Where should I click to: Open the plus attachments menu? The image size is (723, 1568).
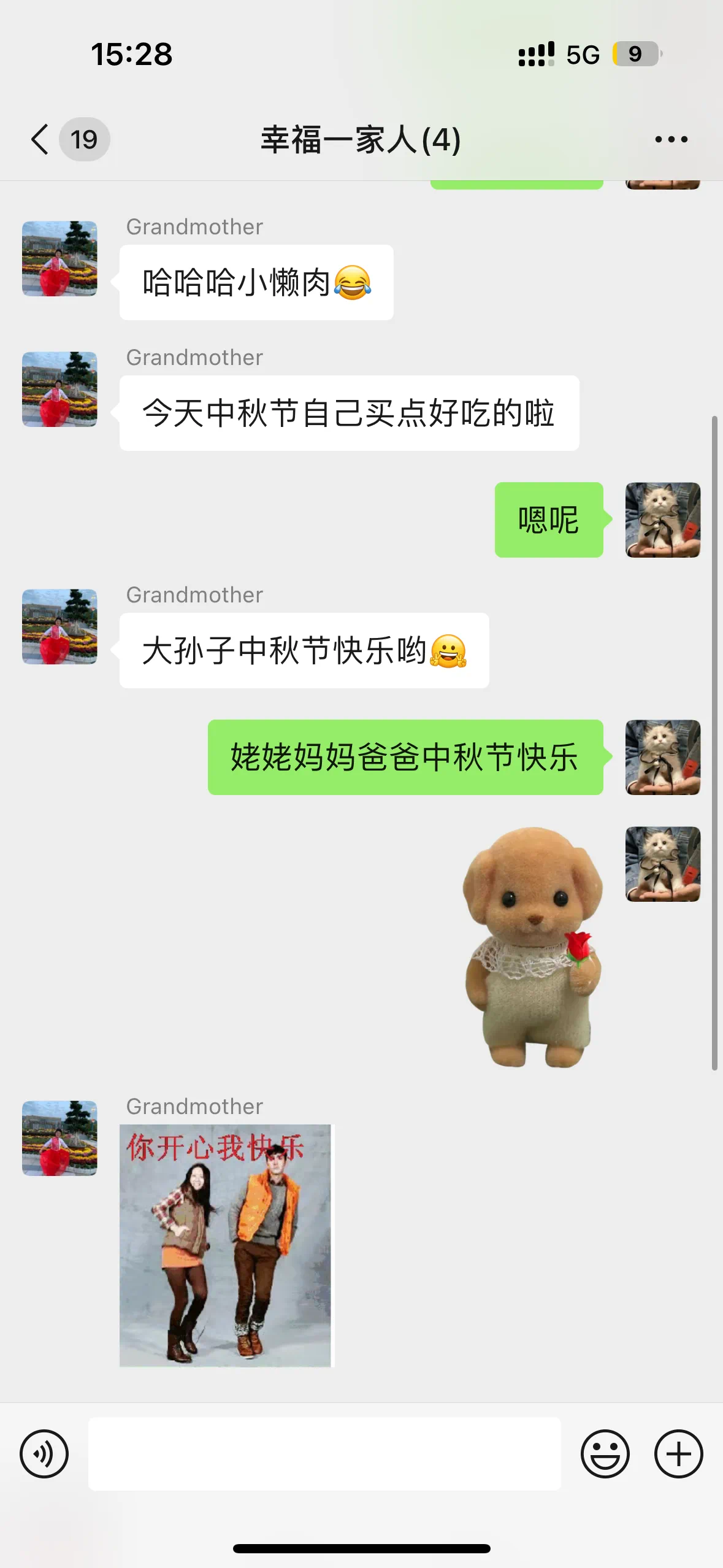(678, 1453)
